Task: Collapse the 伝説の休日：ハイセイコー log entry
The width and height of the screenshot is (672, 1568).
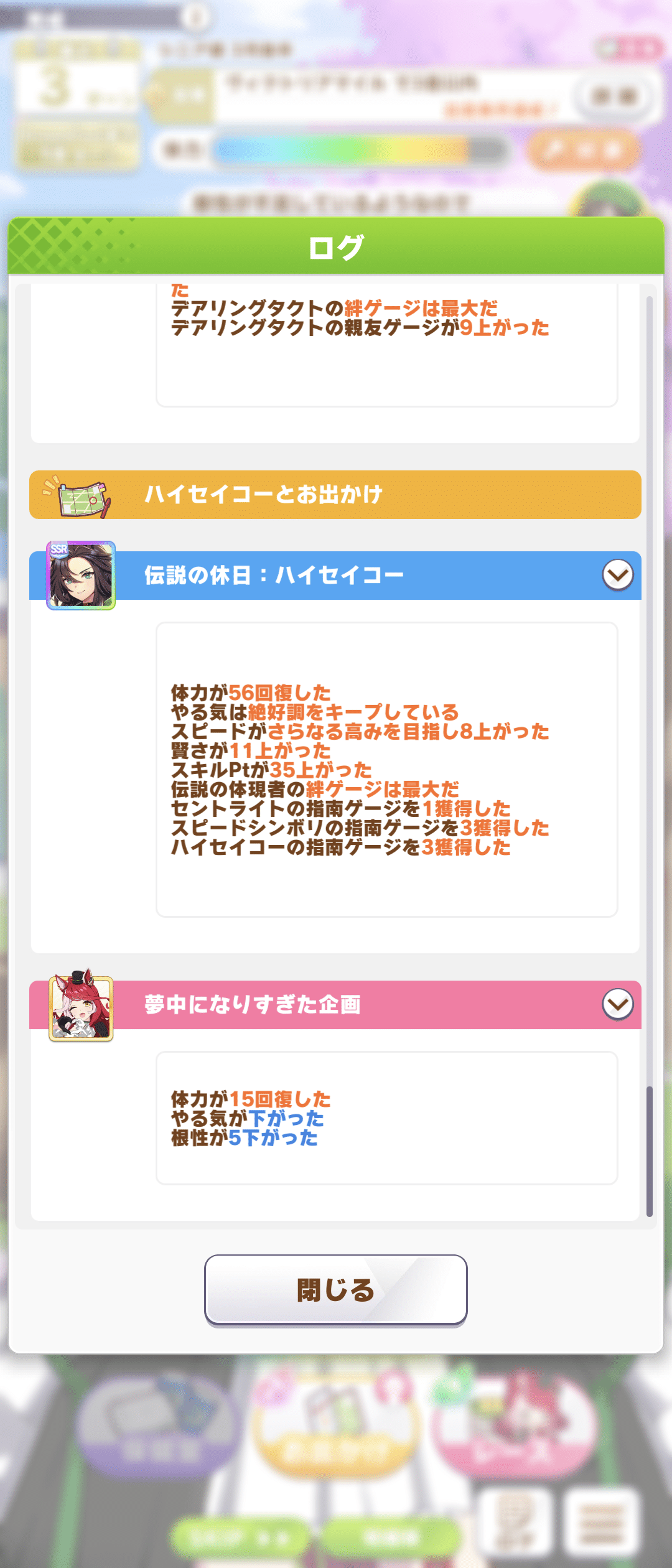Action: (617, 575)
